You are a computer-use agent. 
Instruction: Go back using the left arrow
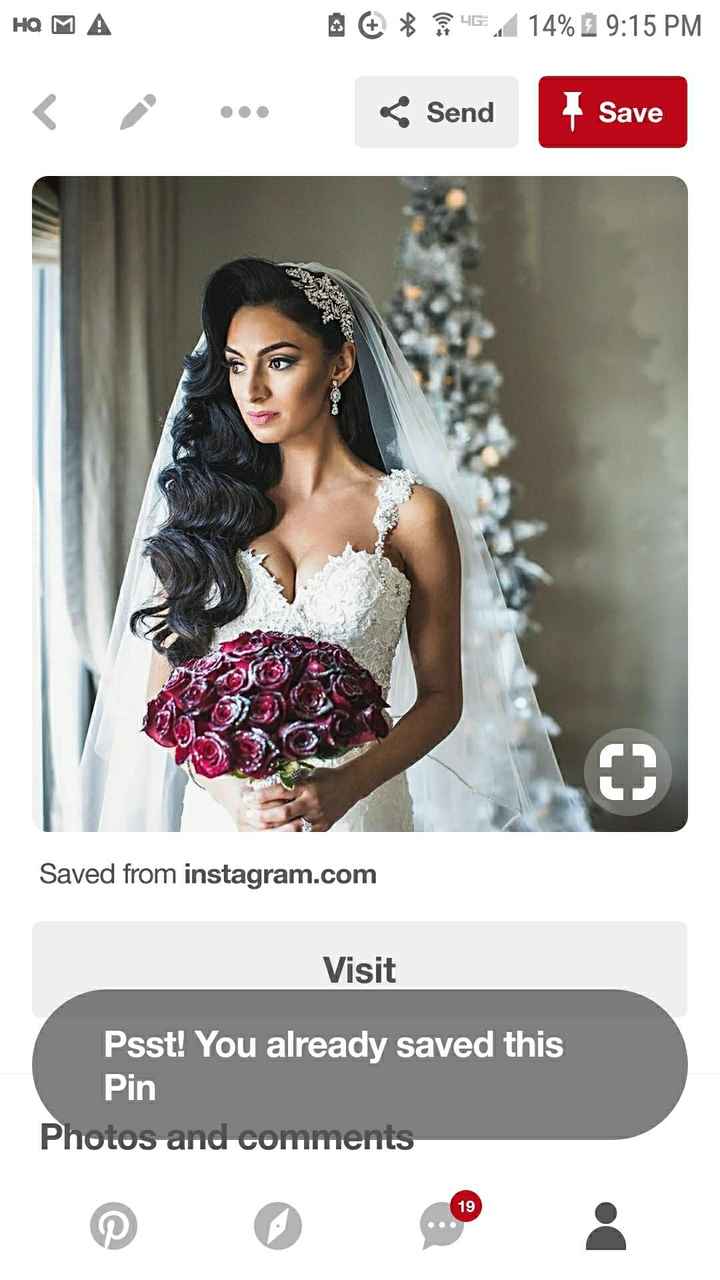click(44, 112)
